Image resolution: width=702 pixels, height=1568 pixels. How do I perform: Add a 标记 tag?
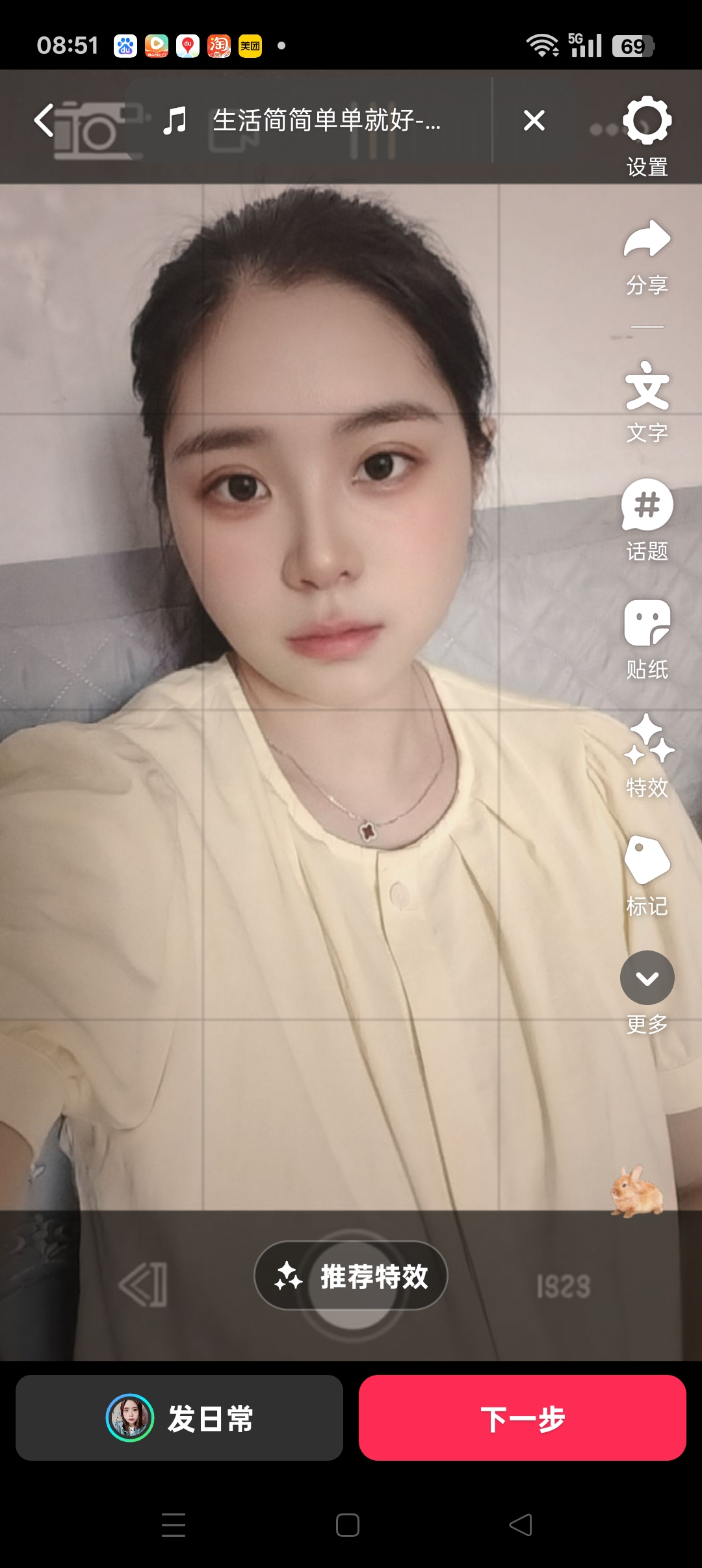[x=647, y=874]
